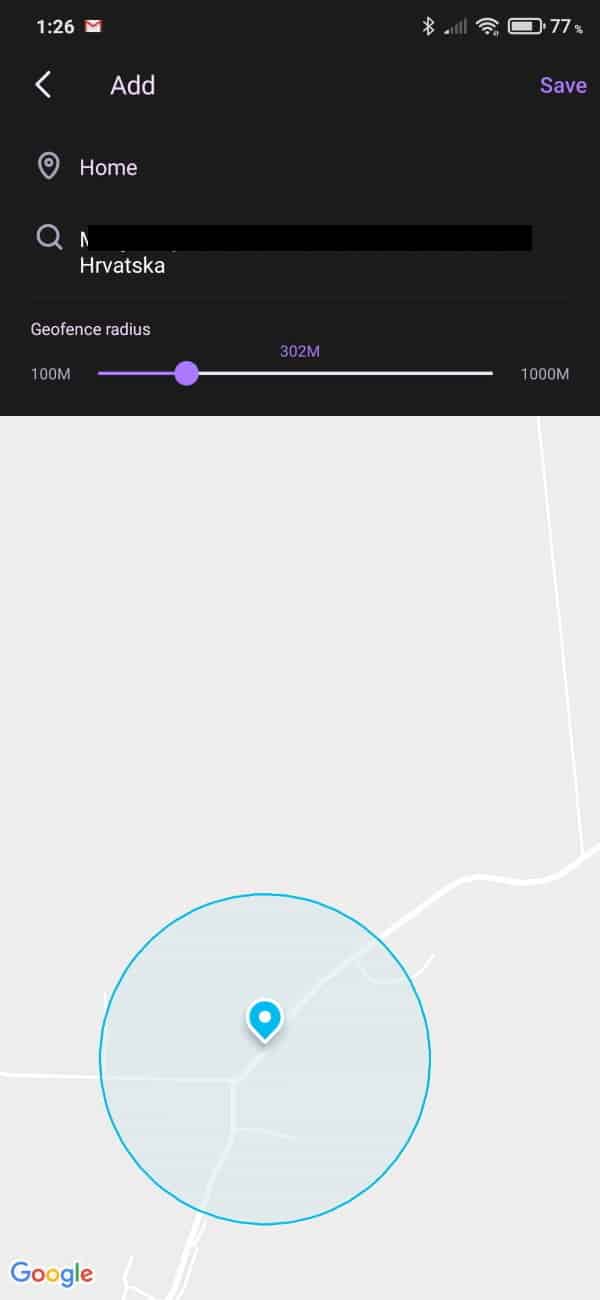The image size is (600, 1300).
Task: Go back using the top-left arrow
Action: [x=43, y=85]
